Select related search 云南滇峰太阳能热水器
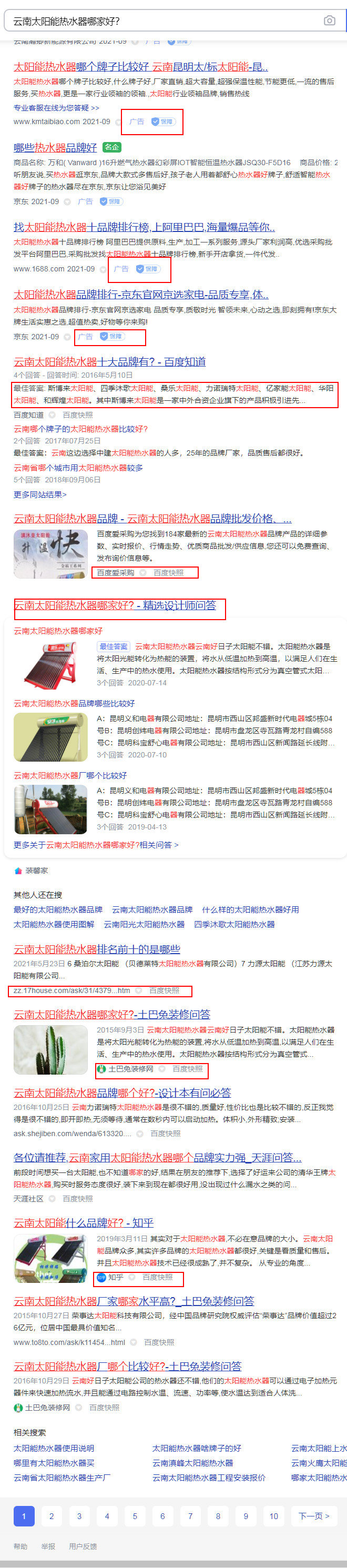This screenshot has height=1568, width=347. pos(192,1463)
